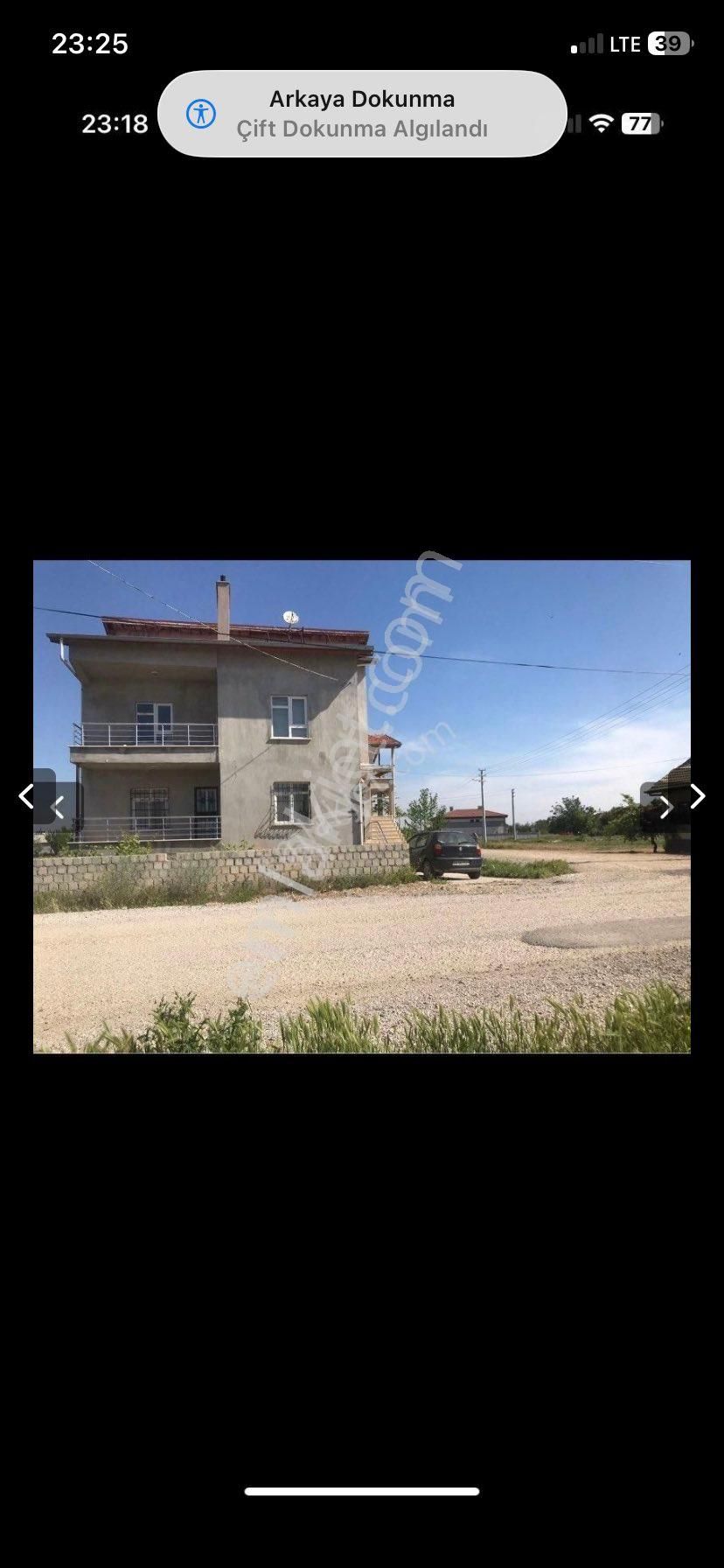
Task: Tap the LTE network indicator
Action: 623,45
